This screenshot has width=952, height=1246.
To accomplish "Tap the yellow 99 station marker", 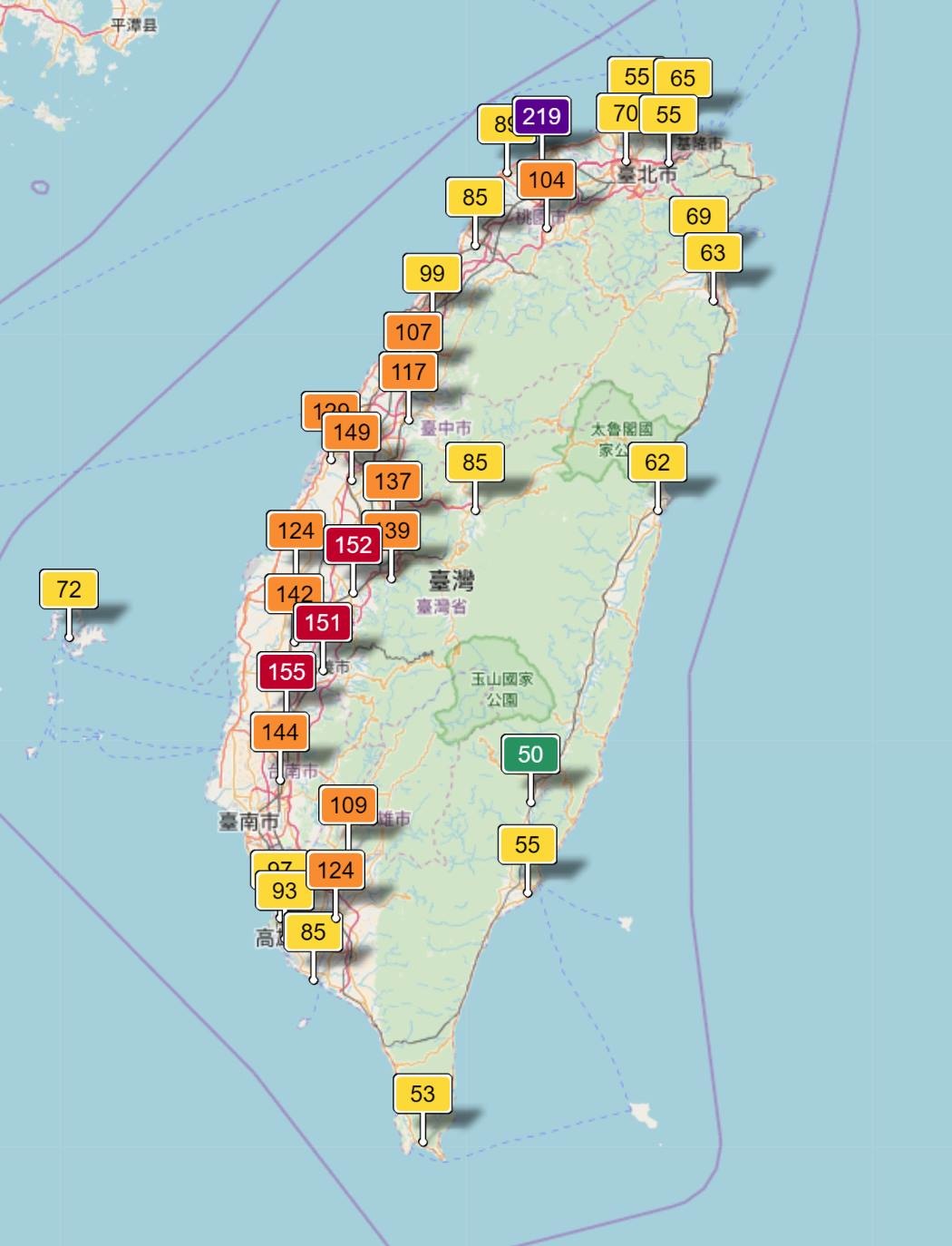I will pos(432,273).
